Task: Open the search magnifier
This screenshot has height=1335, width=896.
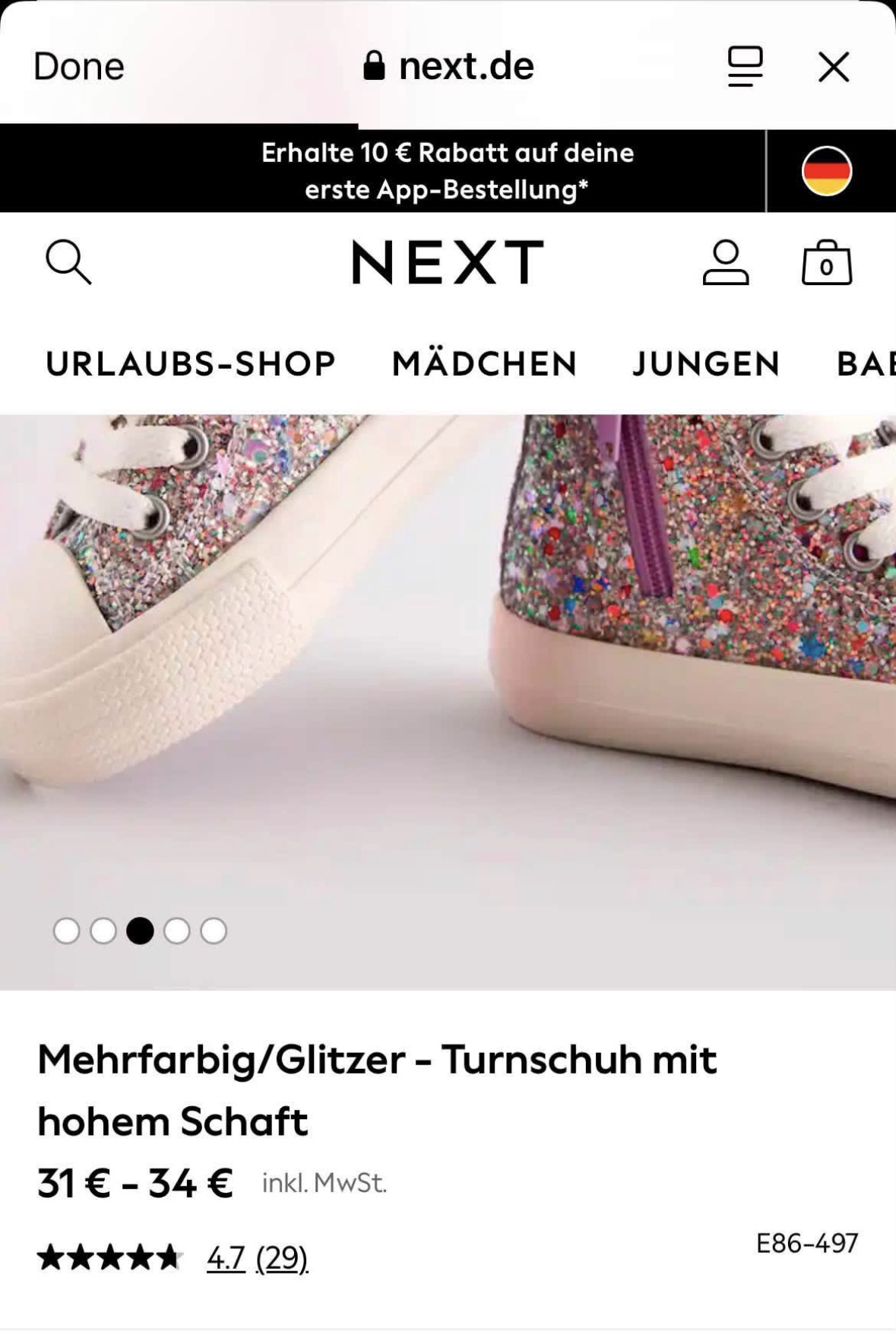Action: (x=68, y=262)
